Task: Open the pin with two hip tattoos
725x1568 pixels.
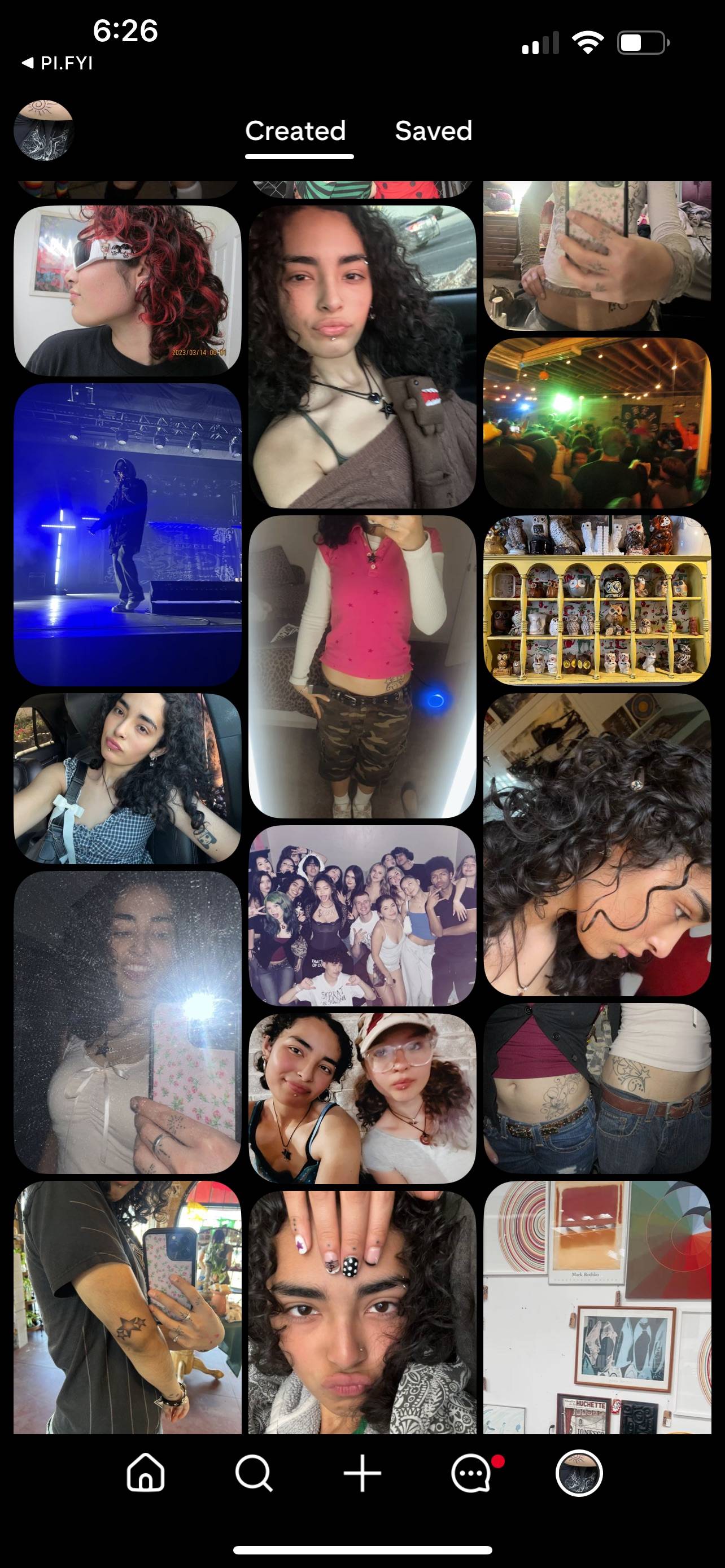Action: 597,1088
